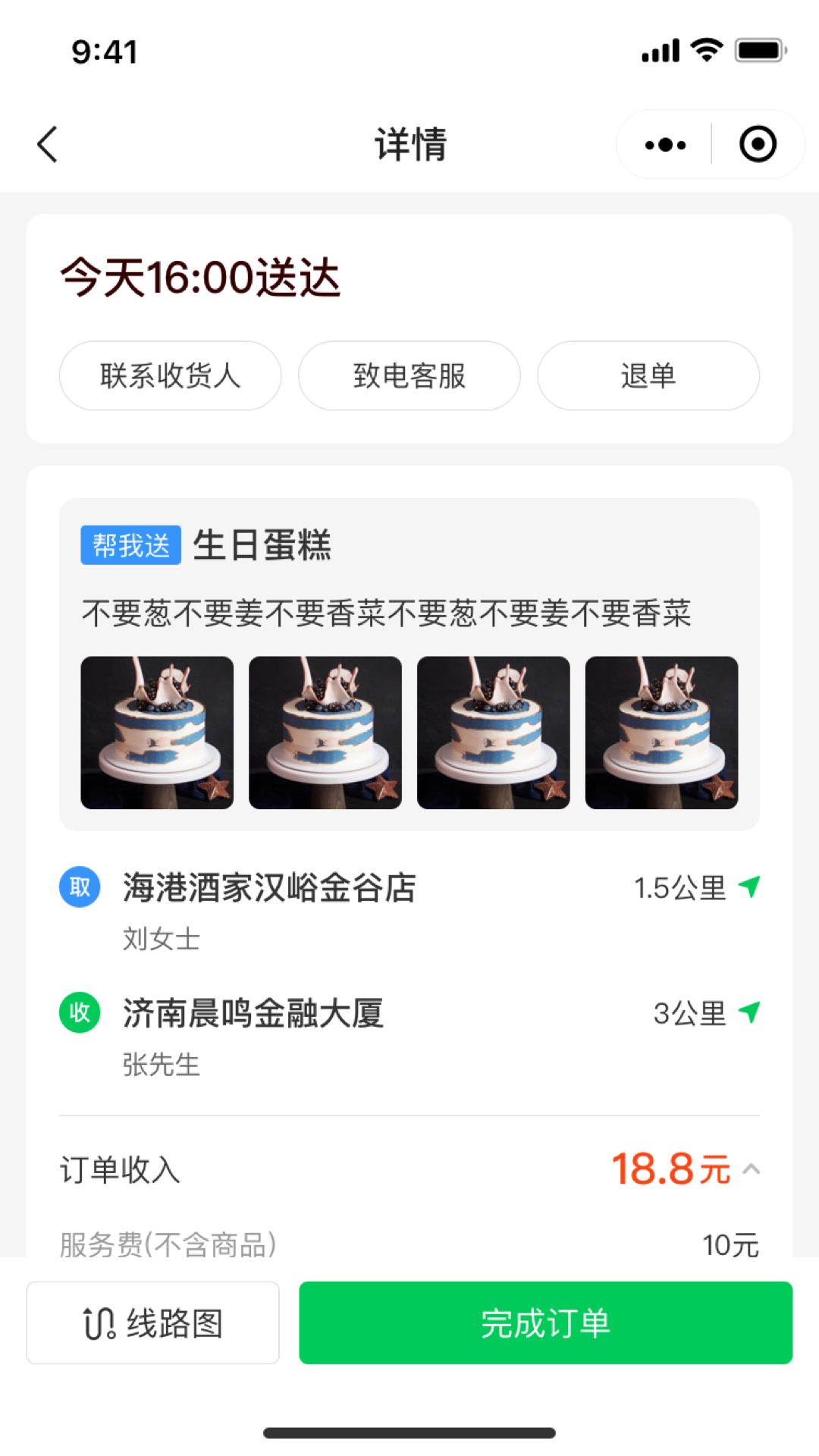Tap the back arrow to return

pyautogui.click(x=47, y=144)
